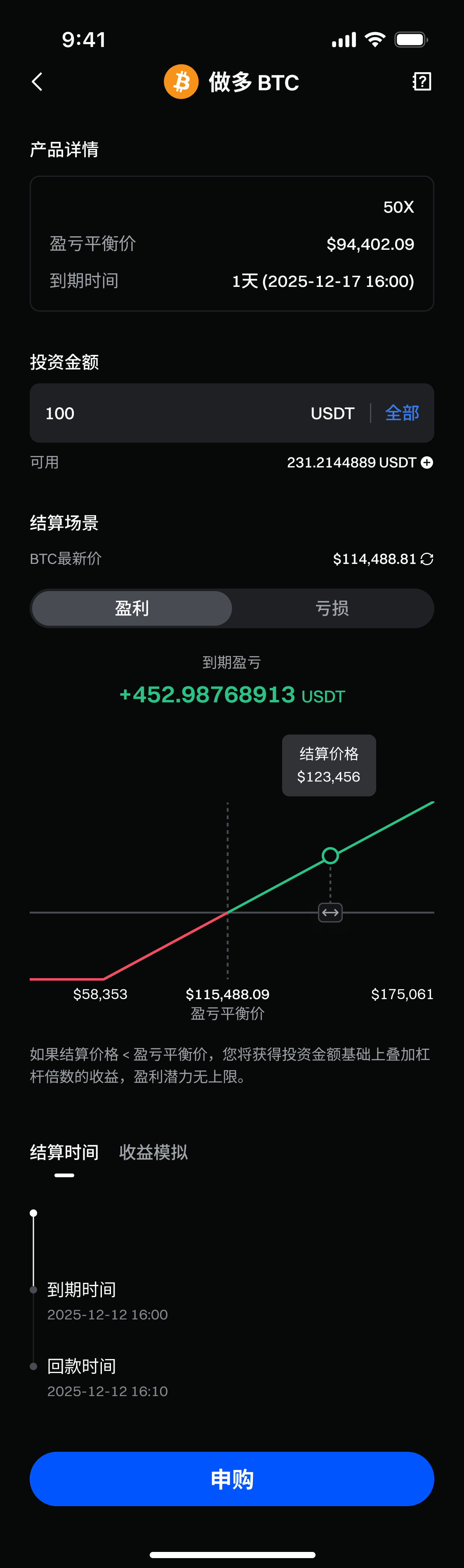The width and height of the screenshot is (464, 1568).
Task: Open the 结算时间 tab
Action: (x=64, y=1152)
